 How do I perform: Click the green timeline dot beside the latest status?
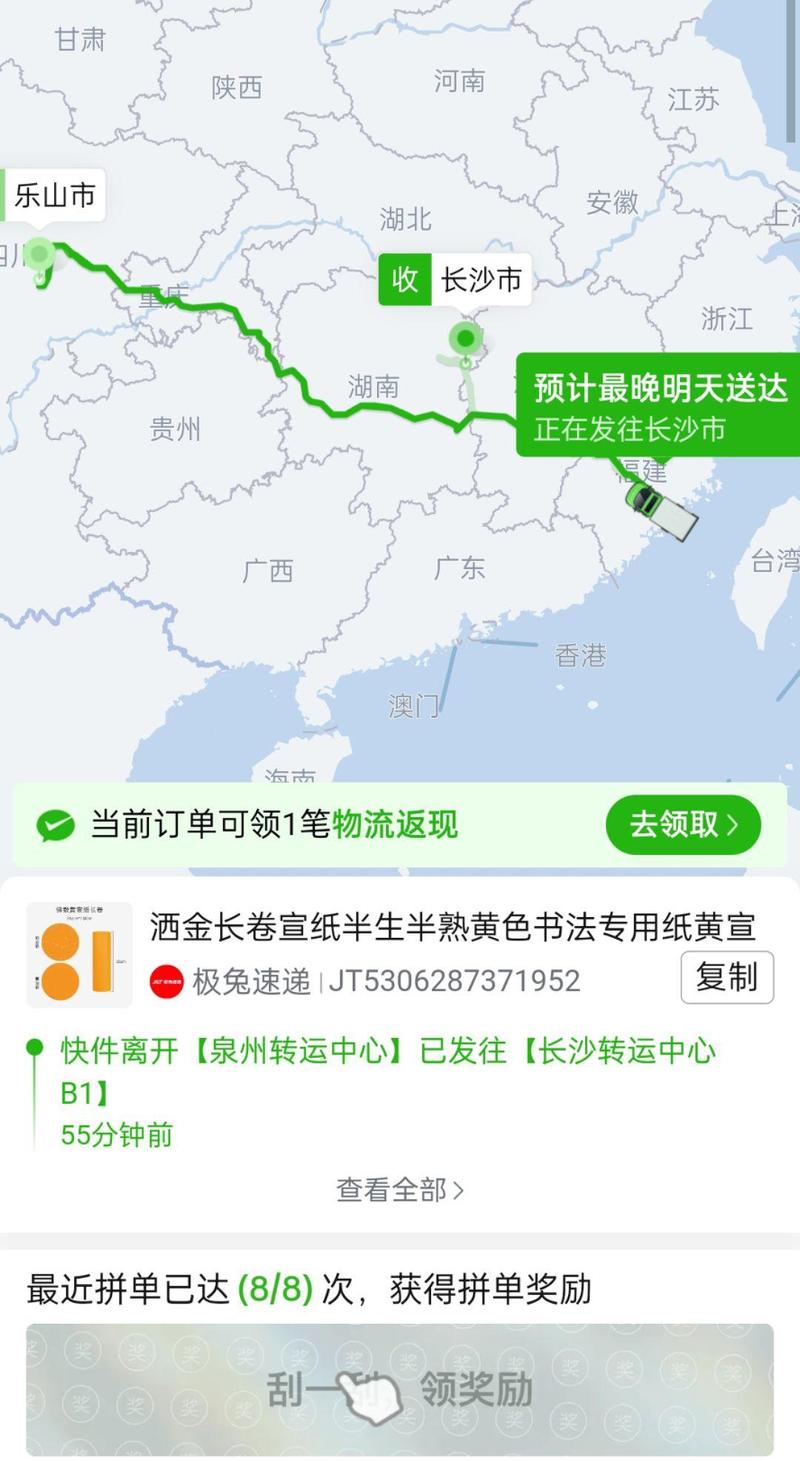coord(30,1051)
